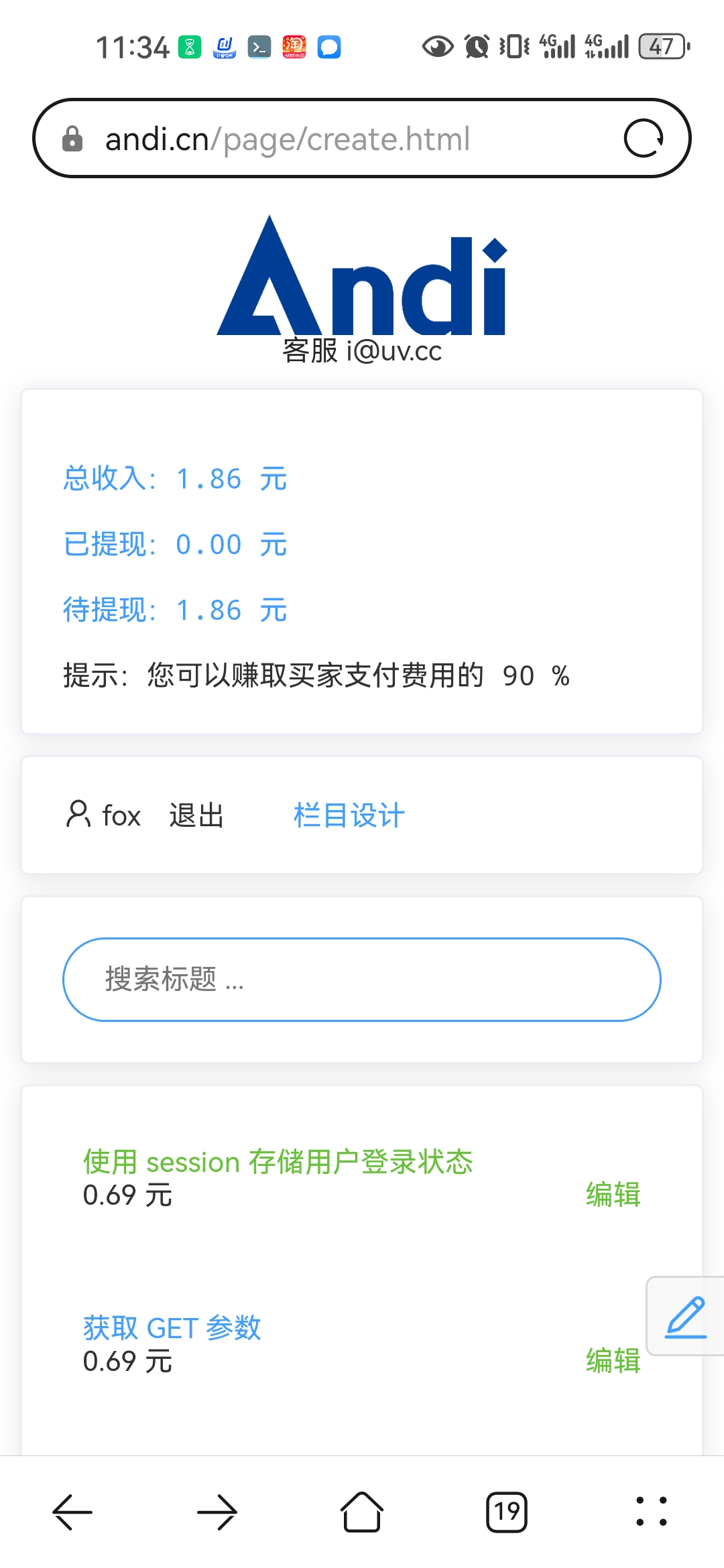Viewport: 724px width, 1568px height.
Task: Edit the session 存储用户登录状态 article
Action: [613, 1194]
